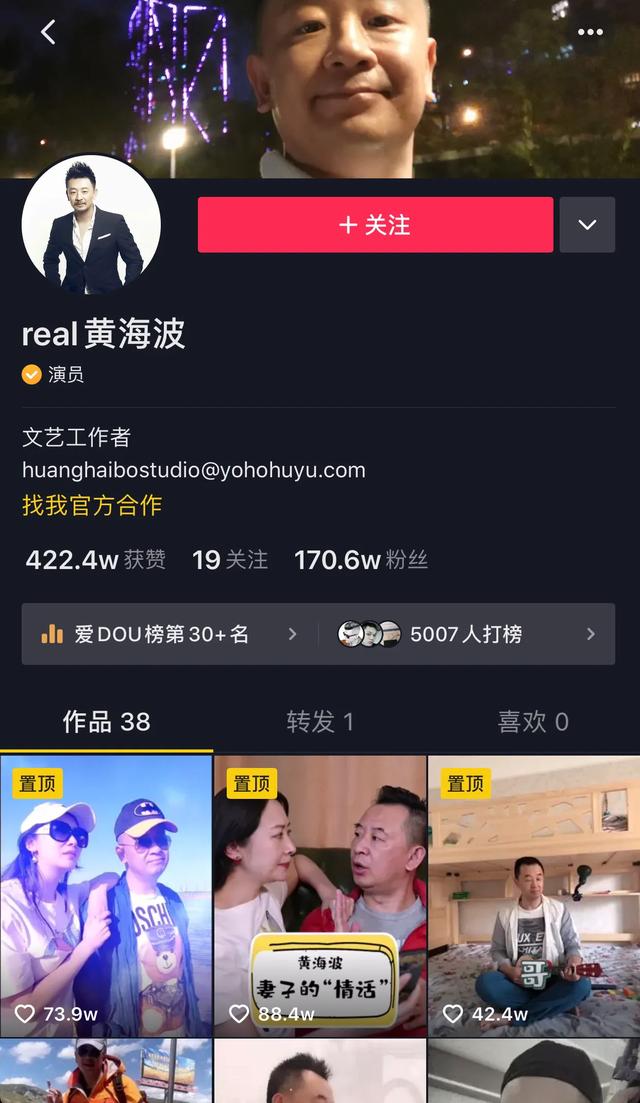Open the 找我官方合作 link

(x=92, y=505)
